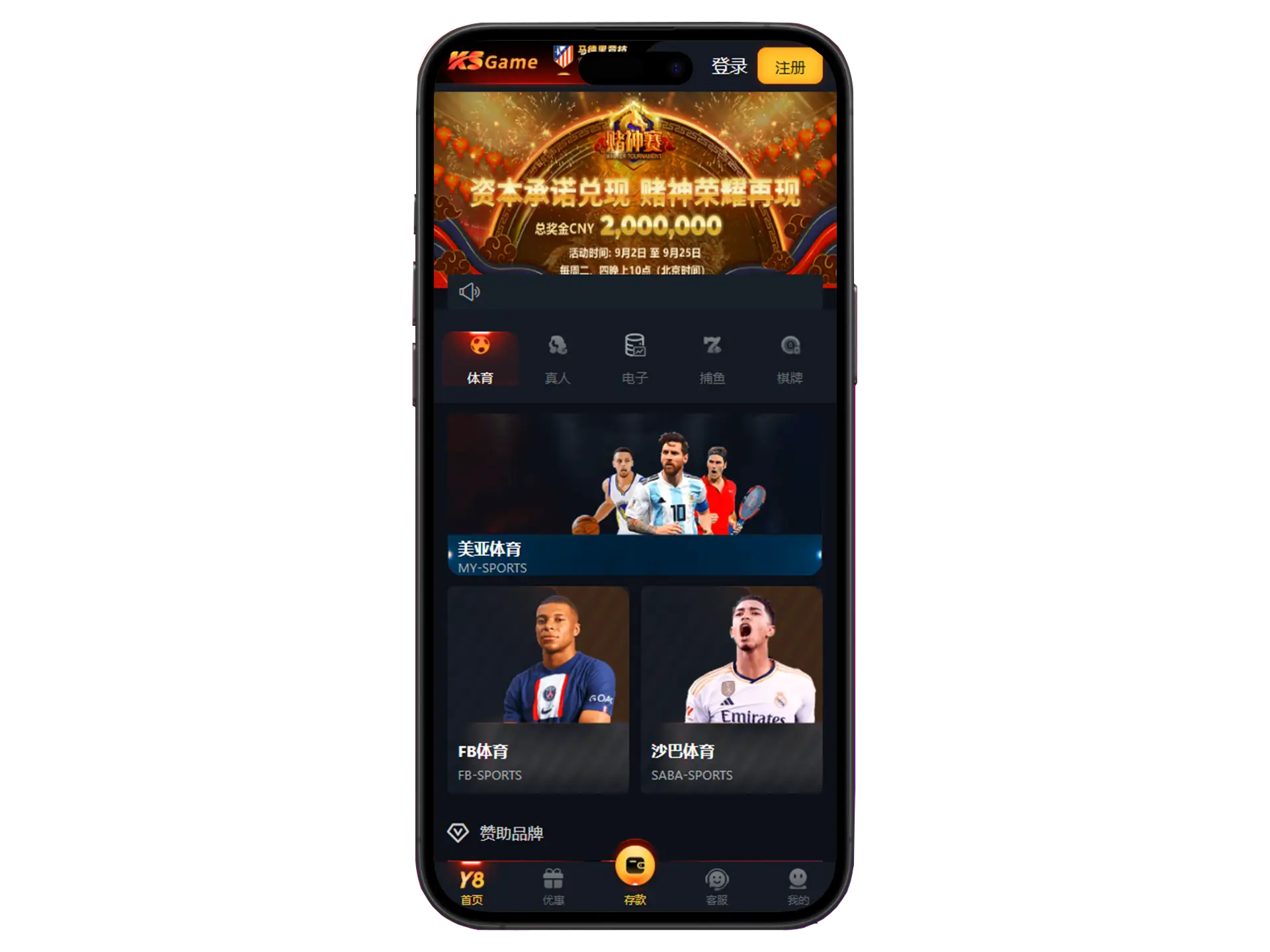Select the 体育 sports category tab
This screenshot has height=952, width=1270.
tap(480, 360)
